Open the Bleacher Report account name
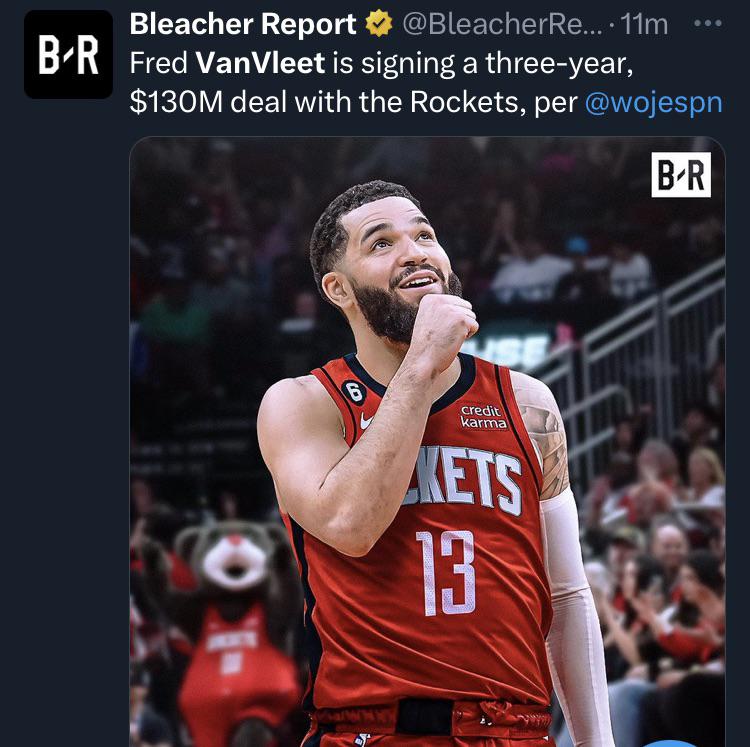This screenshot has height=747, width=750. pyautogui.click(x=243, y=23)
